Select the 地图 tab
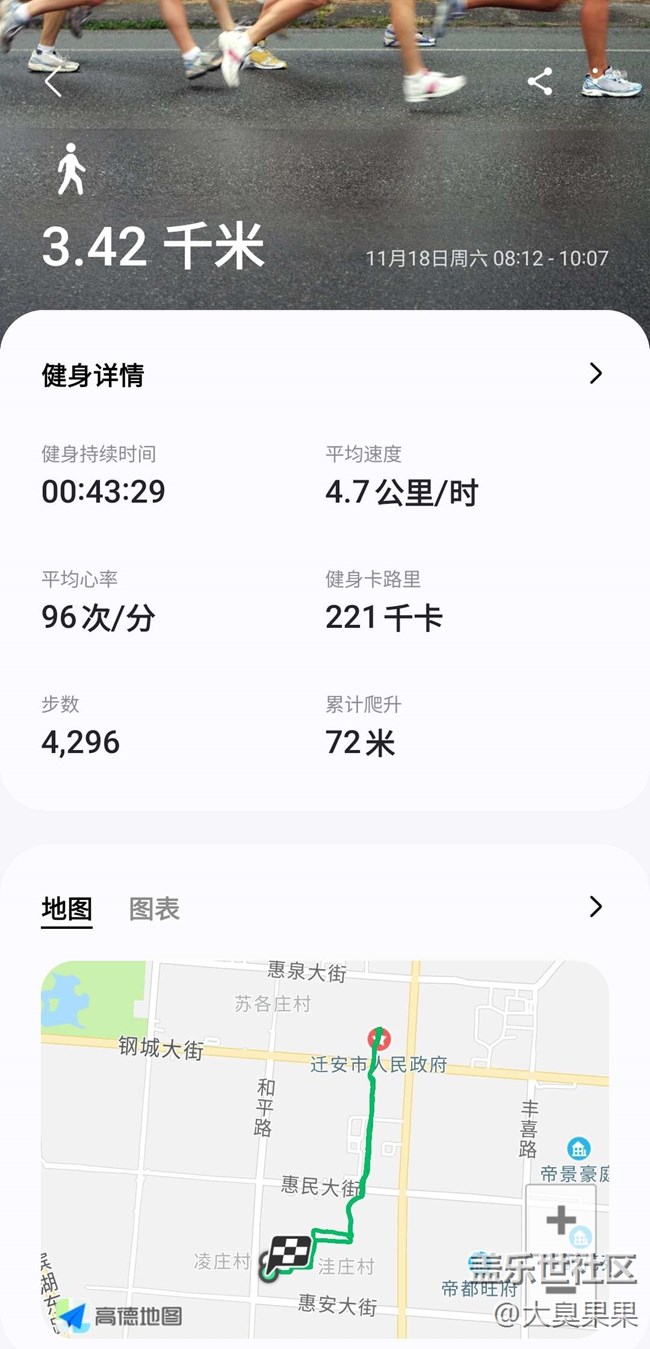The height and width of the screenshot is (1349, 650). pyautogui.click(x=67, y=908)
